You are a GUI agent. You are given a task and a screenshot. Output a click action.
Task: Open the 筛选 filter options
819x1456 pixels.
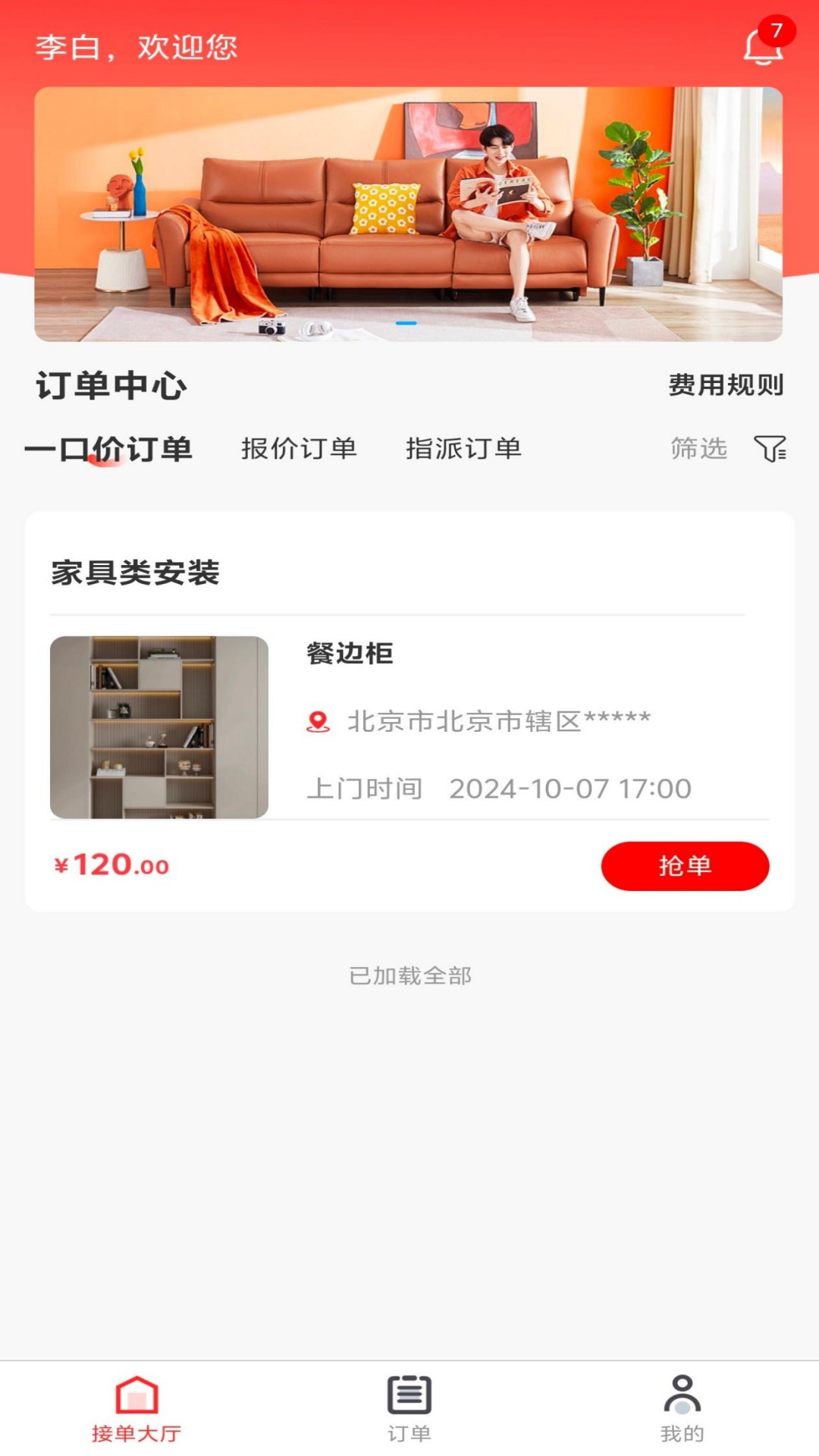(x=698, y=449)
